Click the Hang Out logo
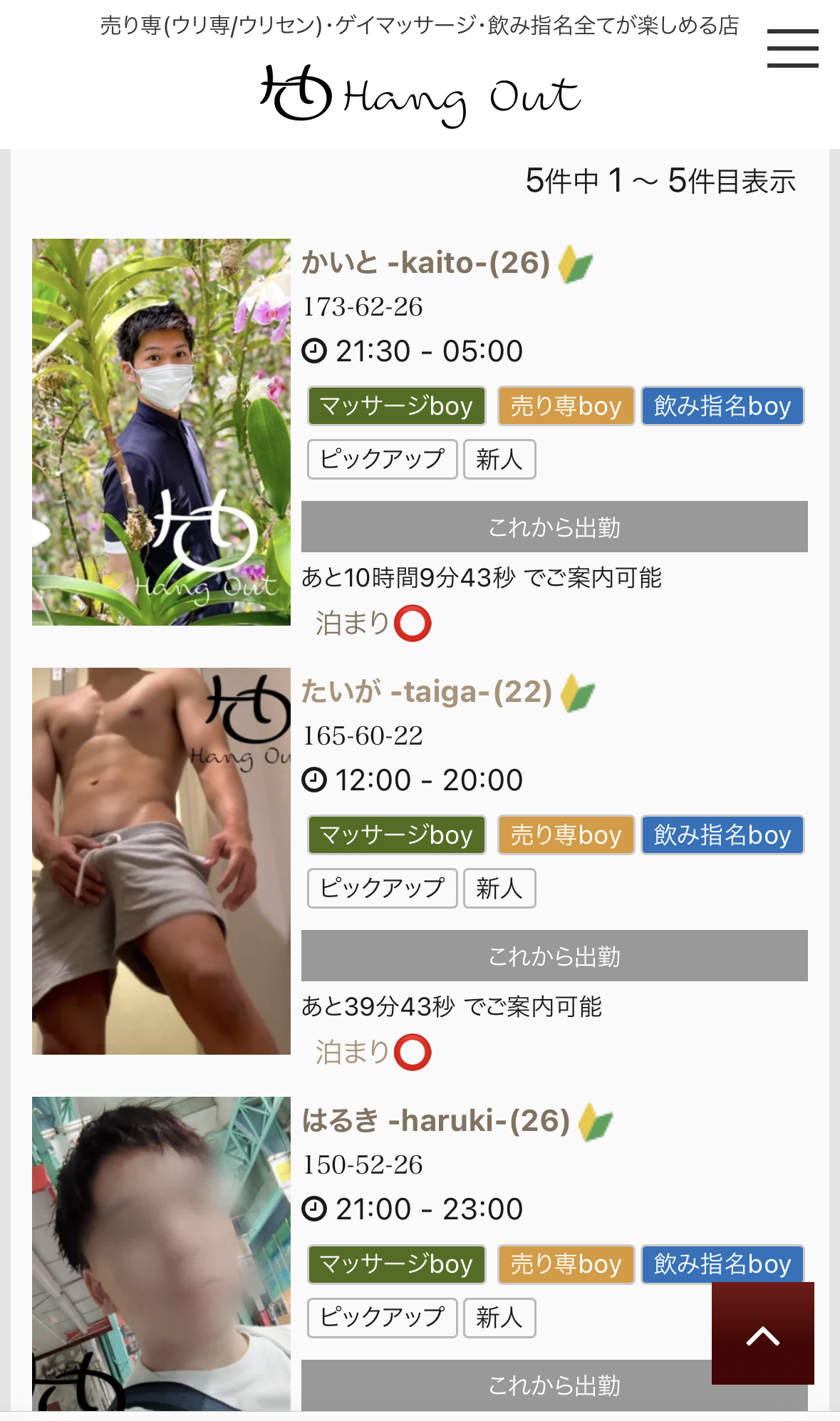Viewport: 840px width, 1421px height. coord(420,96)
